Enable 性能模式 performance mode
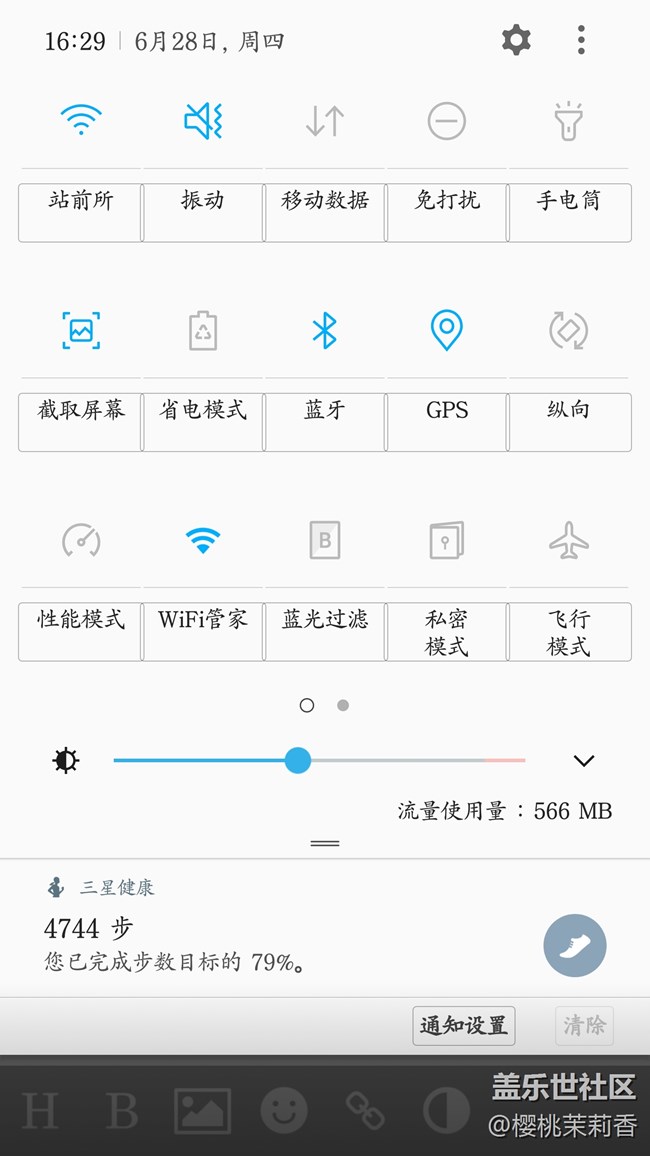The image size is (650, 1156). [81, 540]
